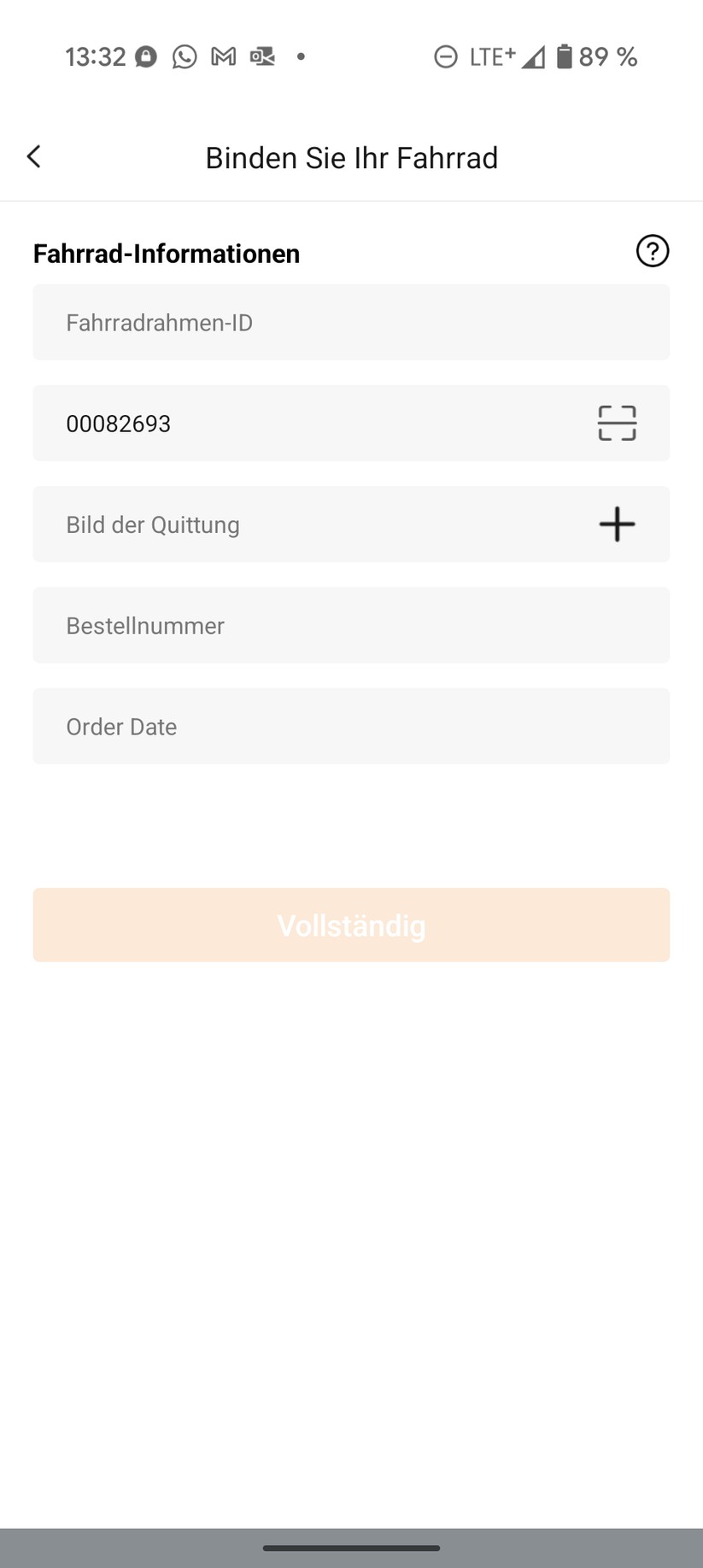The image size is (703, 1568).
Task: Add a receipt image with plus icon
Action: 617,524
